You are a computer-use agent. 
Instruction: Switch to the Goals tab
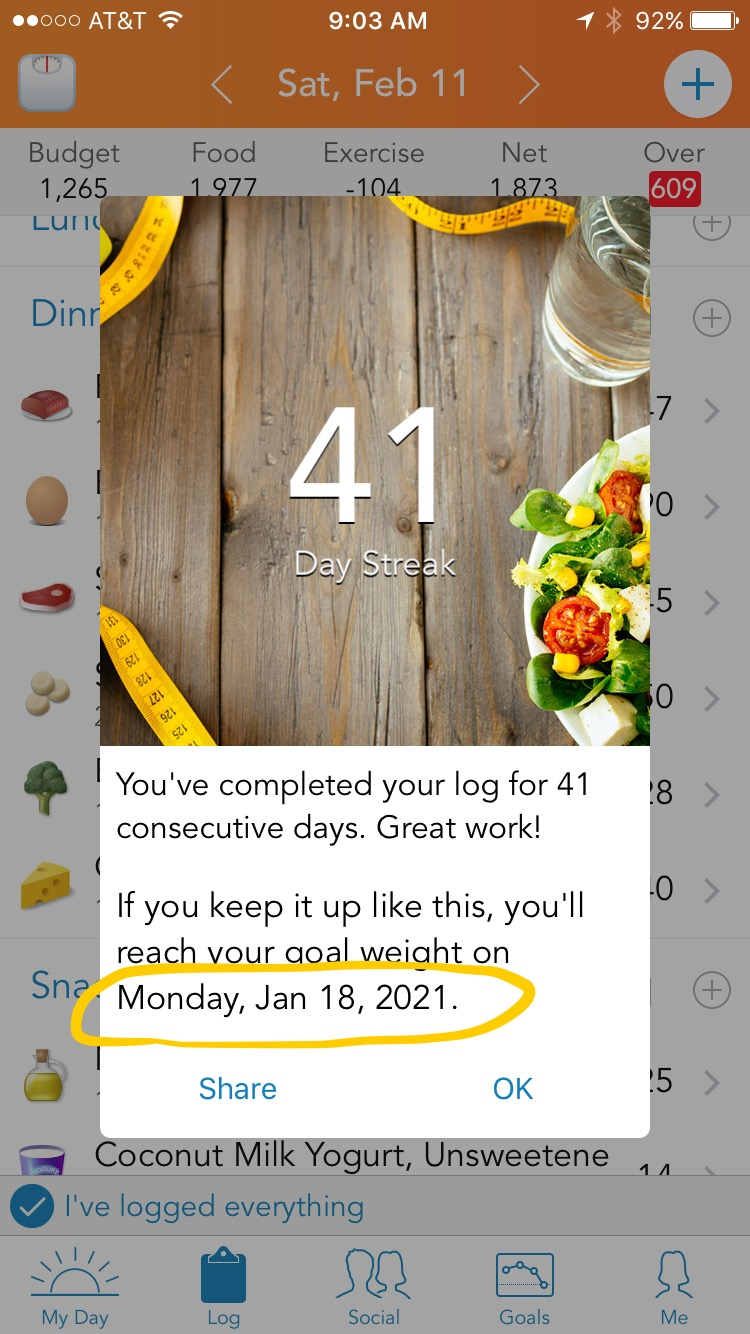525,1286
